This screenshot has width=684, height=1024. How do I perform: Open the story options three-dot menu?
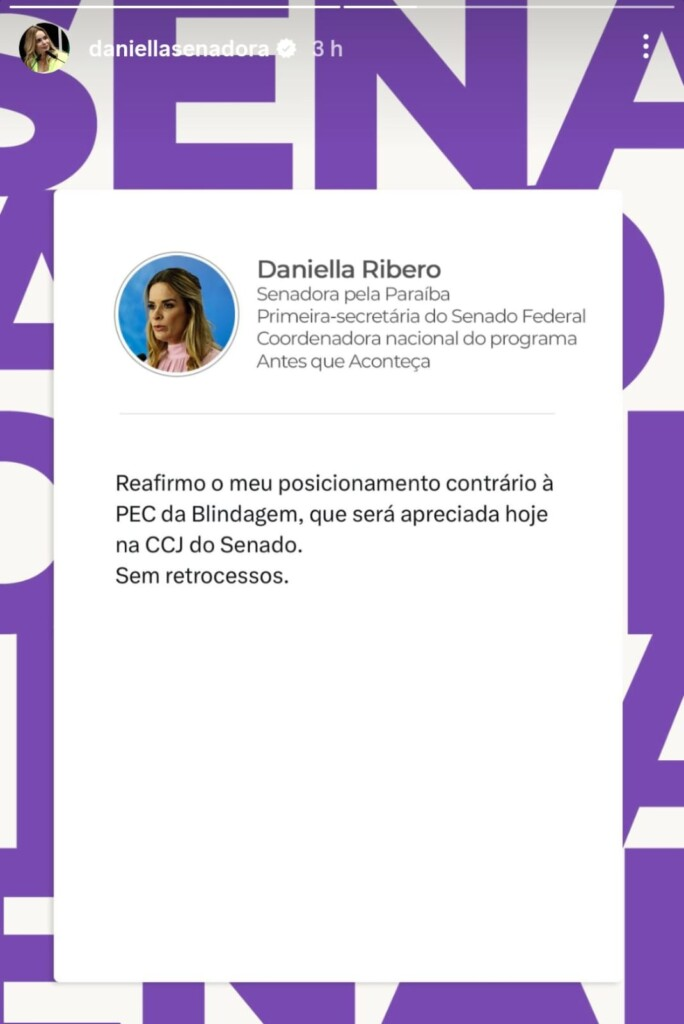tap(647, 46)
